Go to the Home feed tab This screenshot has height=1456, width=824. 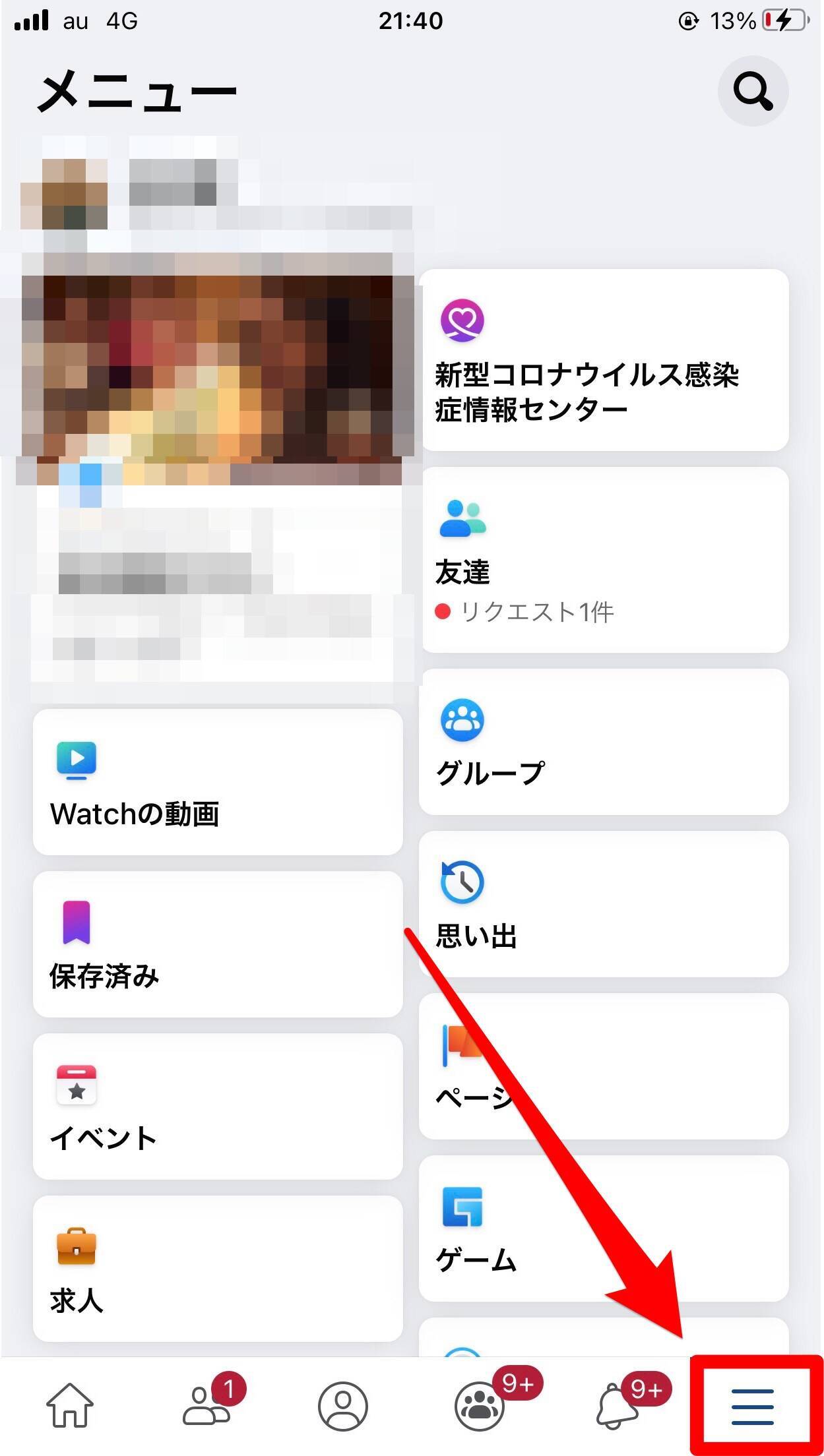tap(70, 1405)
